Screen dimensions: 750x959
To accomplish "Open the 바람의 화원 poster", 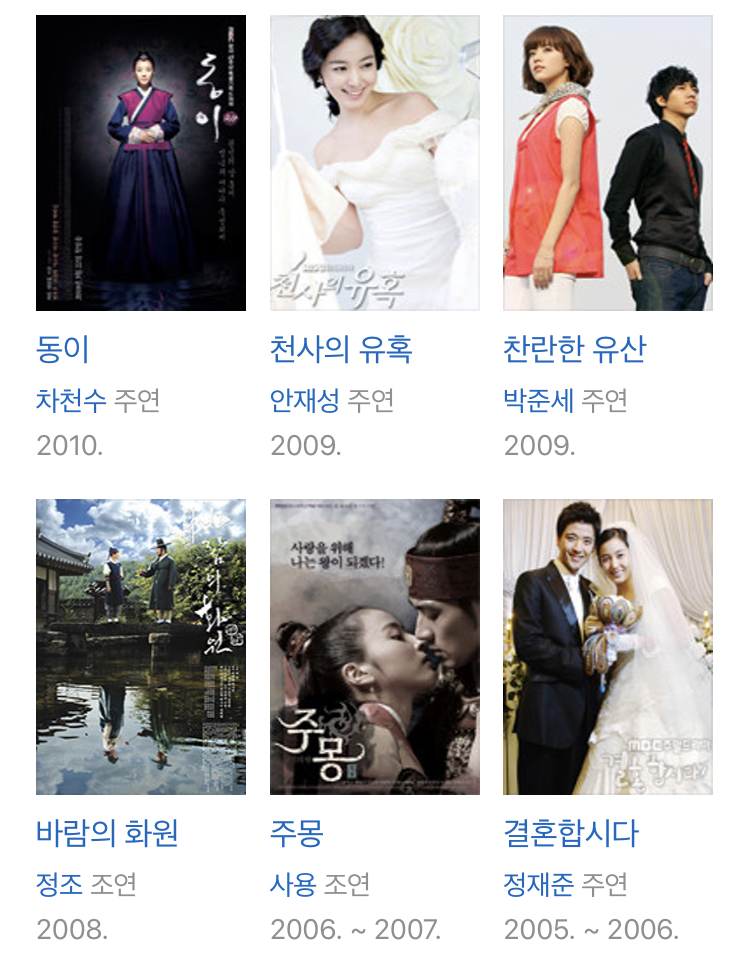I will (x=141, y=647).
